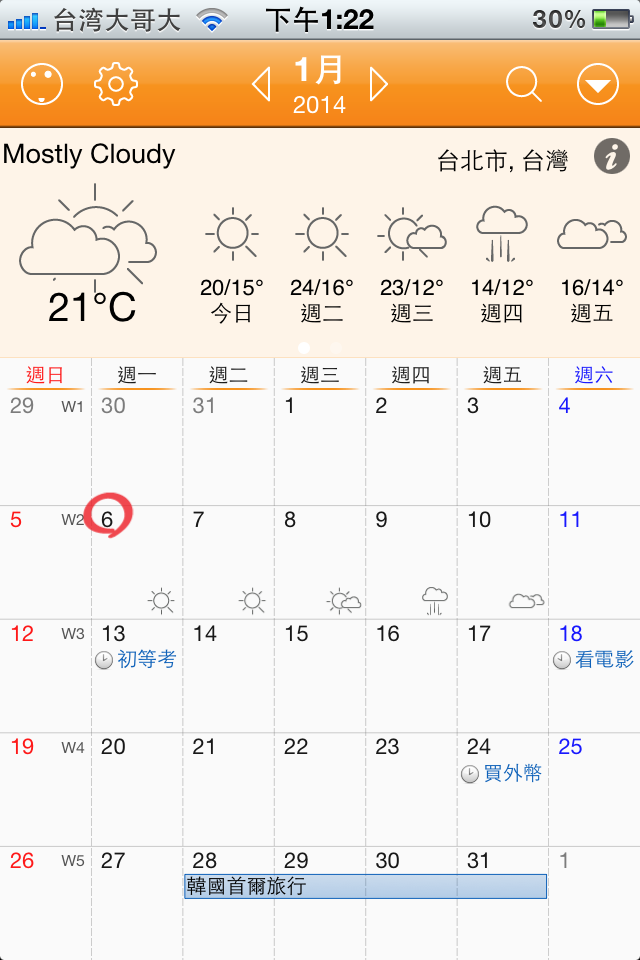Open the settings gear
The height and width of the screenshot is (960, 640).
(115, 85)
